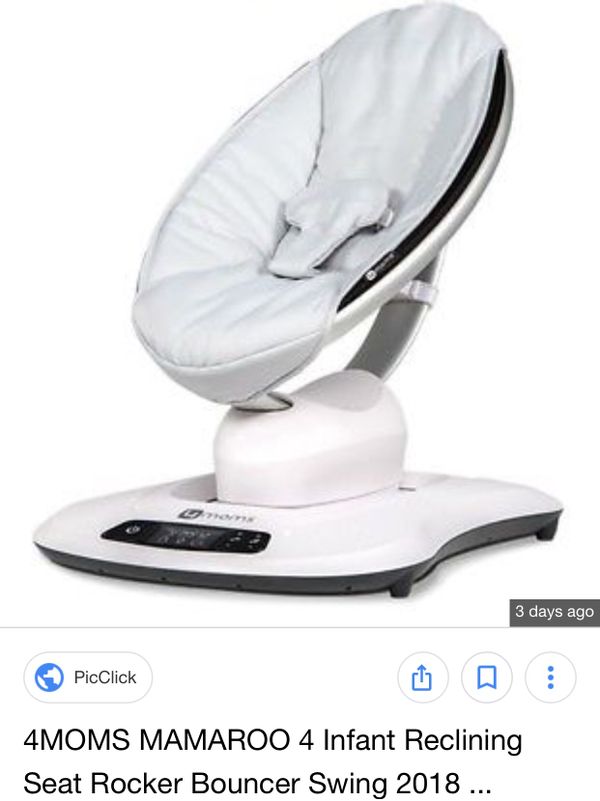Open the three-dot overflow menu
Viewport: 600px width, 801px height.
(550, 677)
